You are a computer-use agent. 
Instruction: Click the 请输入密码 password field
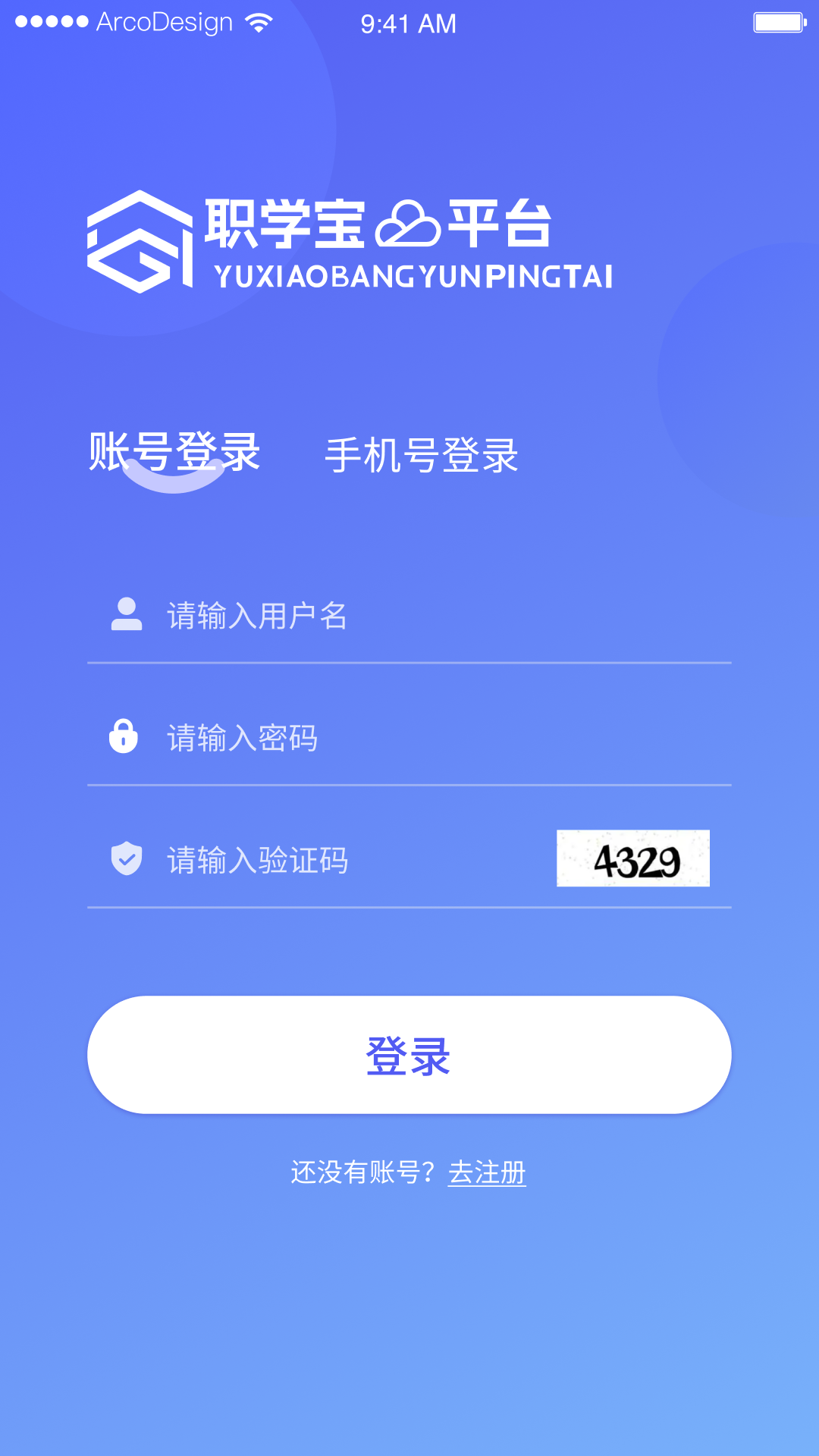(x=243, y=738)
